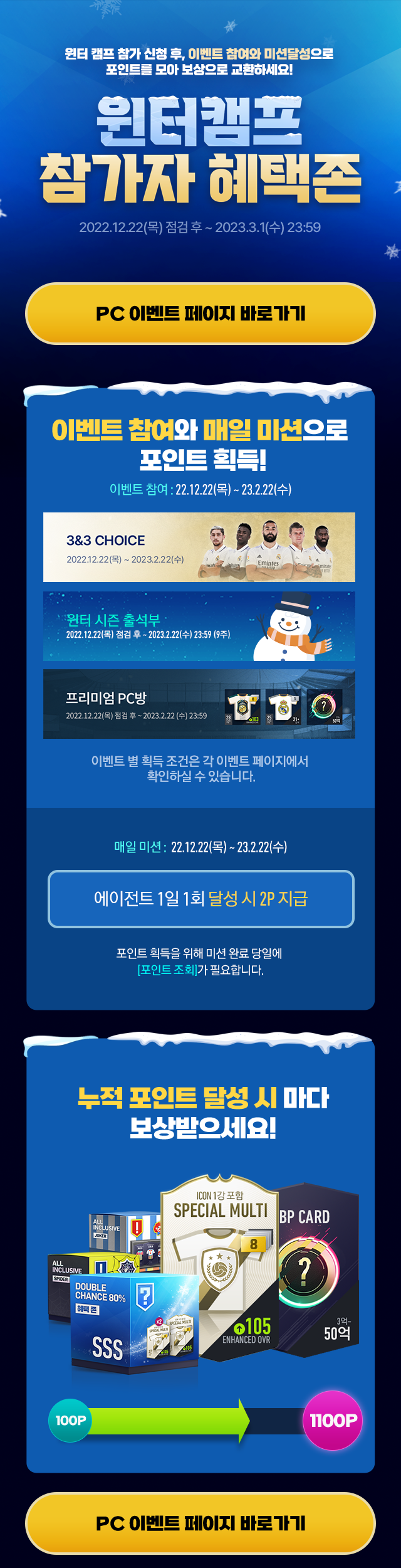Tap PC 이벤트 페이지 바로가기 below the rewards section
The height and width of the screenshot is (1568, 401).
pyautogui.click(x=200, y=1523)
